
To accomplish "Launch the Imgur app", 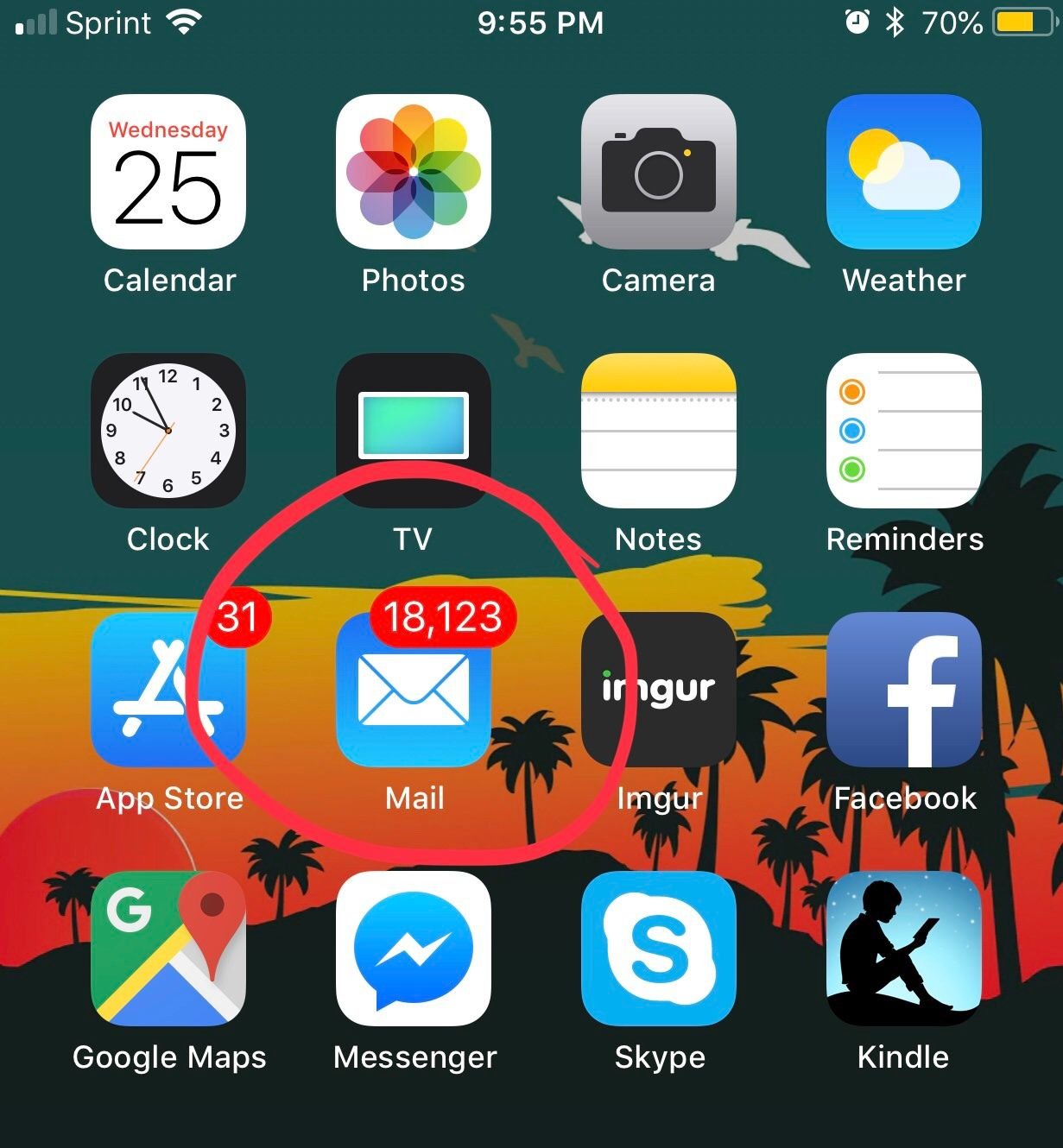I will click(658, 690).
